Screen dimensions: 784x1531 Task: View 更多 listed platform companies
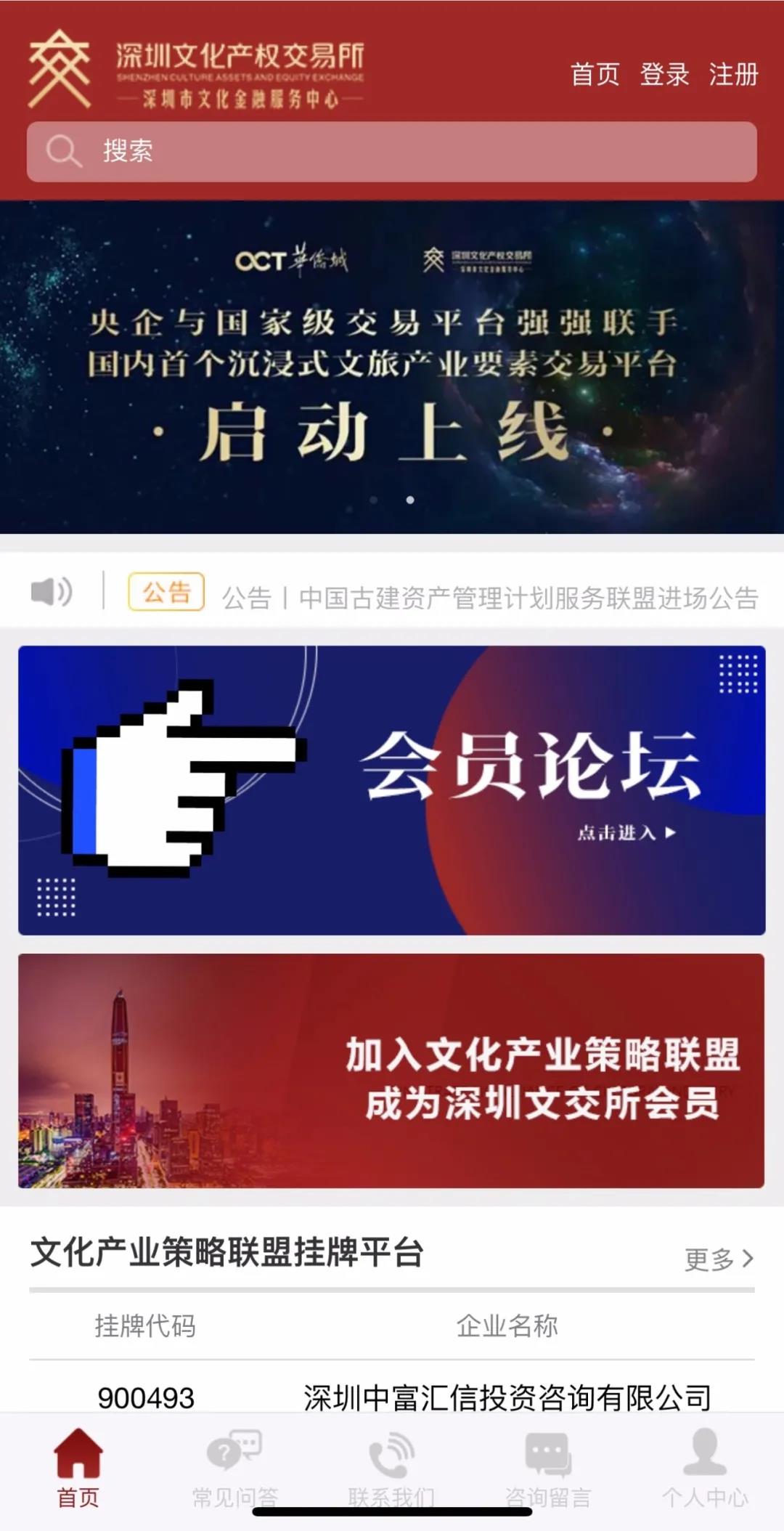tap(719, 1259)
